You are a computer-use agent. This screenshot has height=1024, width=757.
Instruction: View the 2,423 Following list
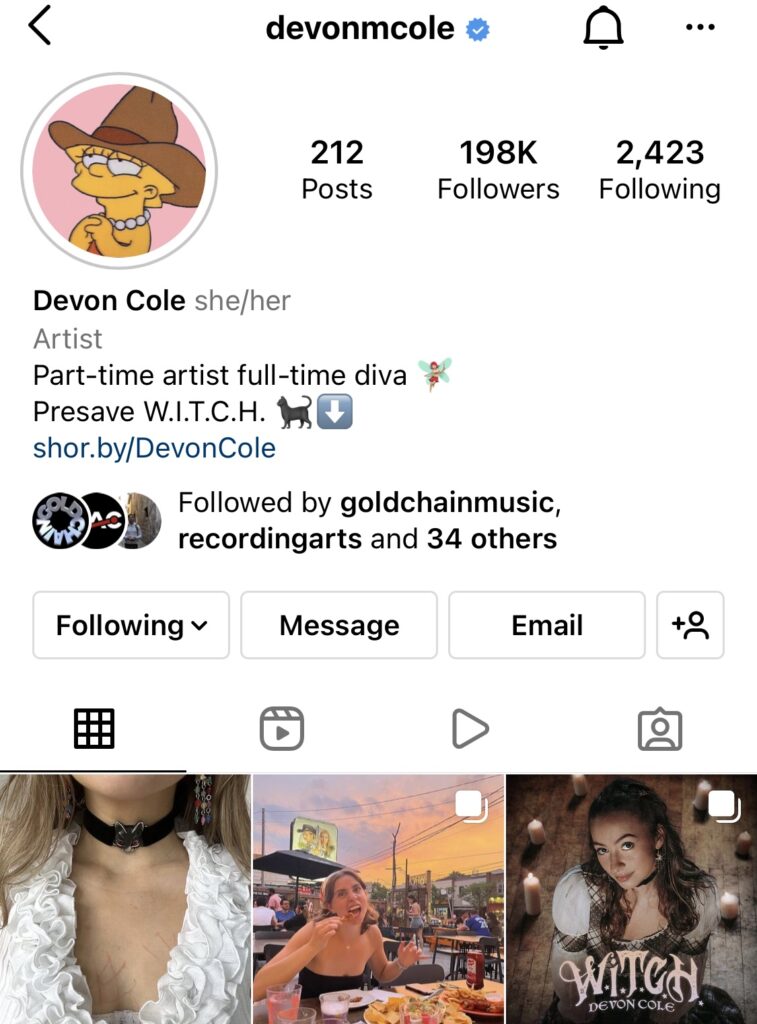[x=659, y=169]
